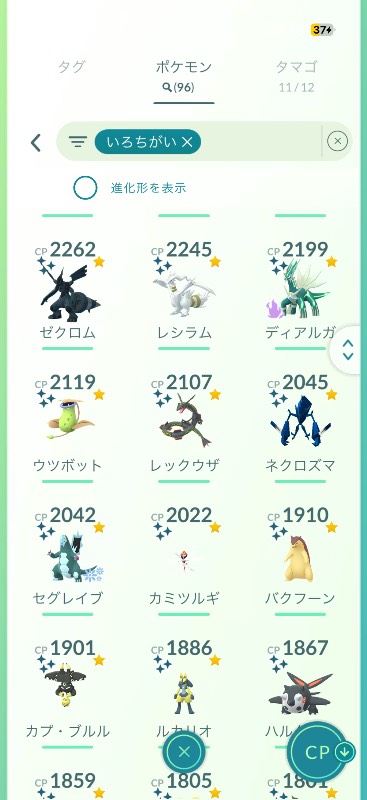
Task: Tap the fast scroll handle with arrows
Action: [x=348, y=349]
